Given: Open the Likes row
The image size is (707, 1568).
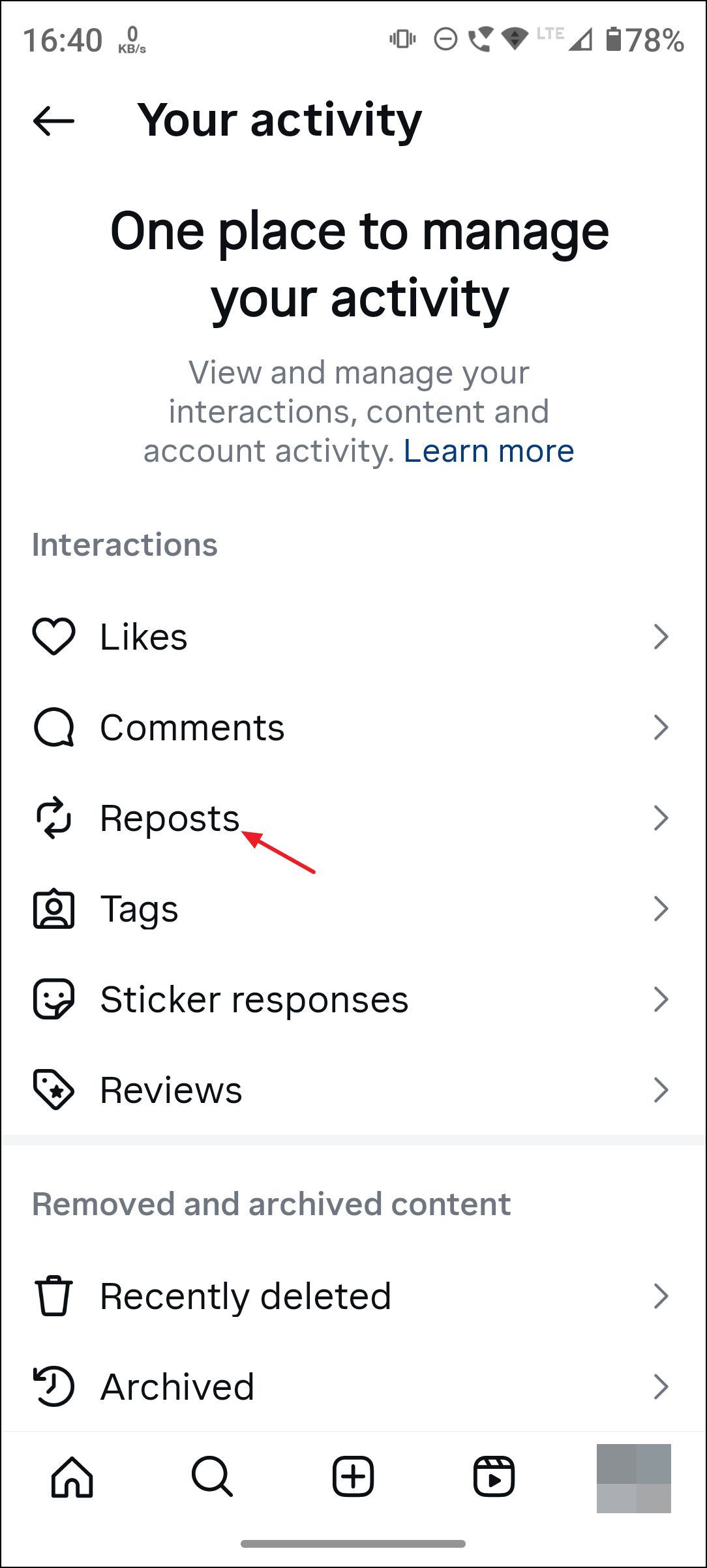Looking at the screenshot, I should click(353, 637).
